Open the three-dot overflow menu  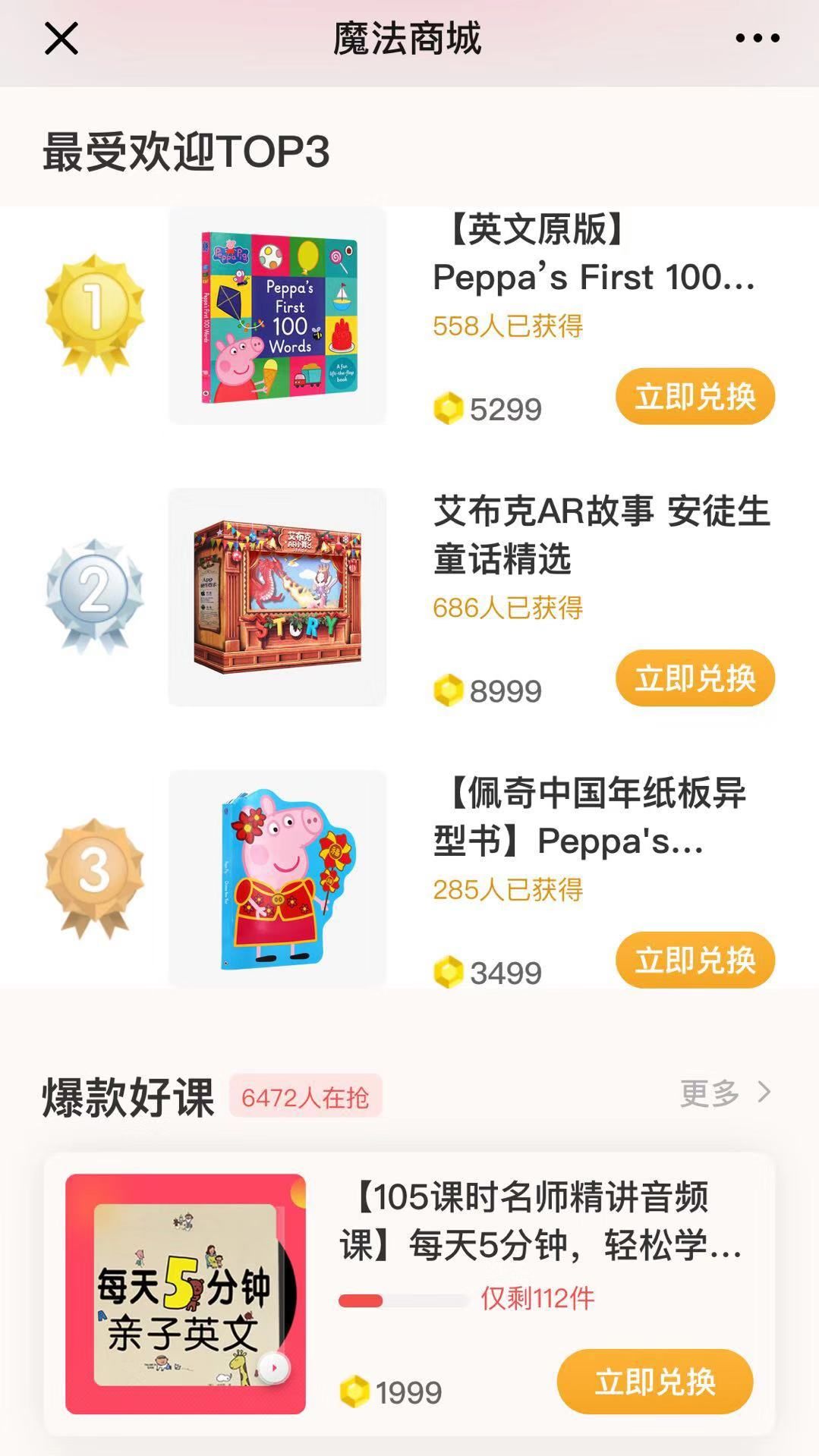click(x=757, y=38)
